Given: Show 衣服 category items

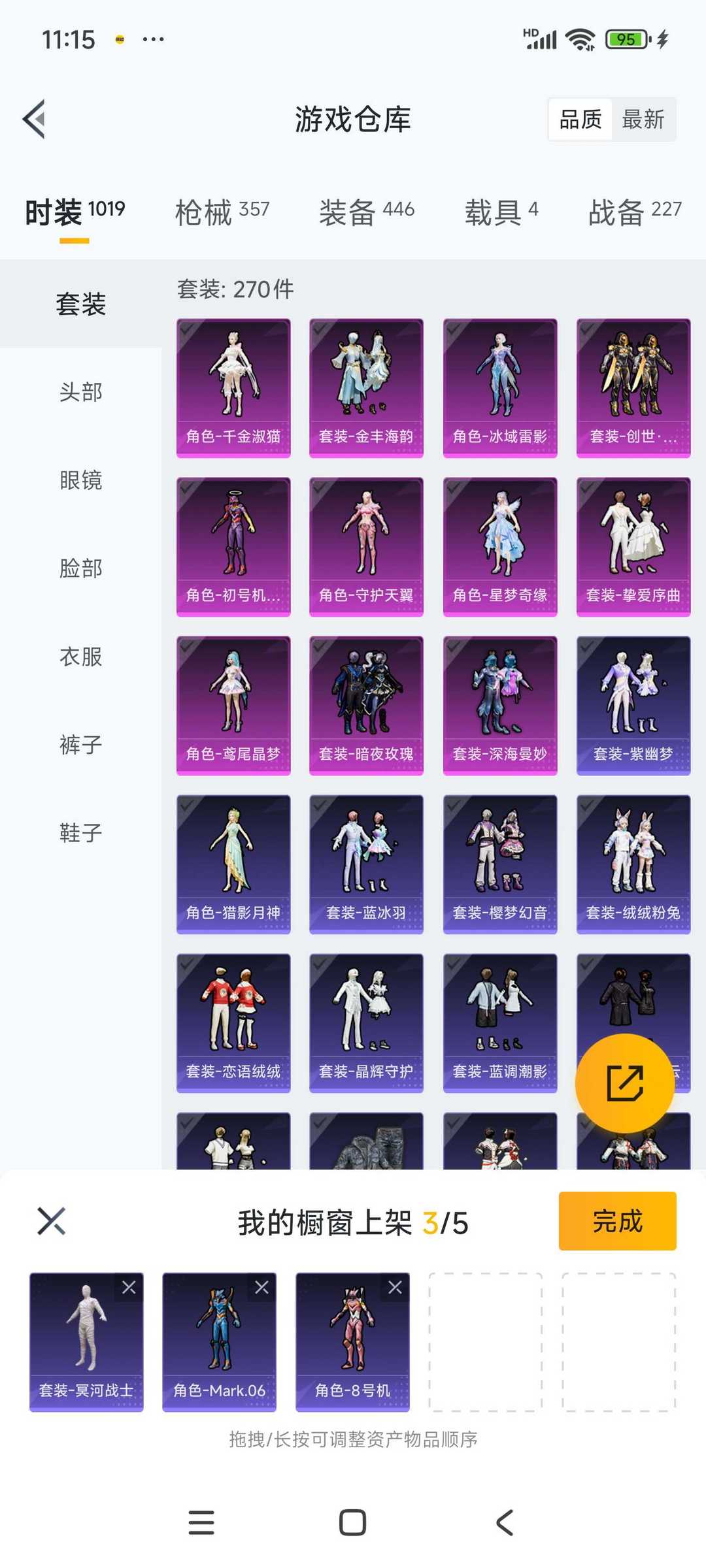Looking at the screenshot, I should 80,657.
